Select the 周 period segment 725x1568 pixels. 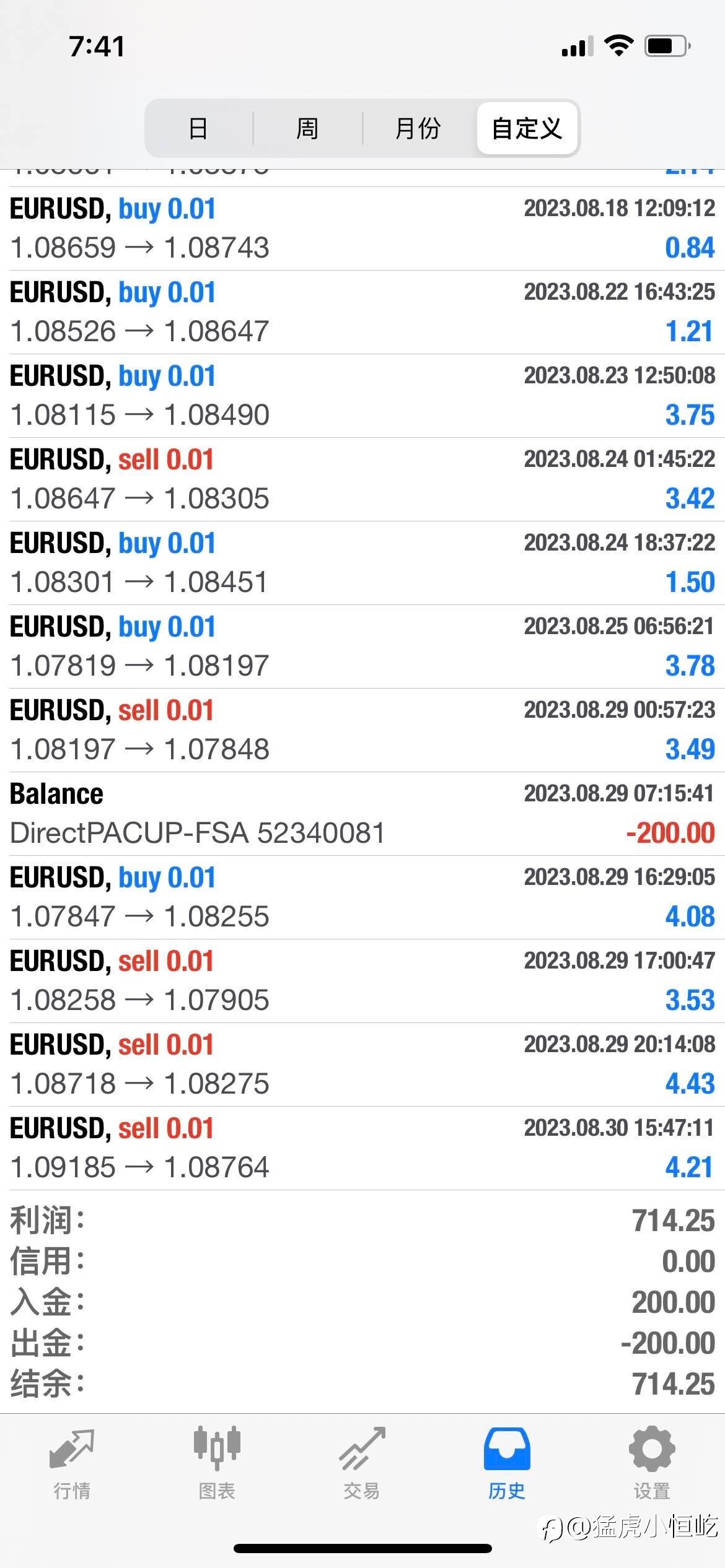pyautogui.click(x=307, y=128)
